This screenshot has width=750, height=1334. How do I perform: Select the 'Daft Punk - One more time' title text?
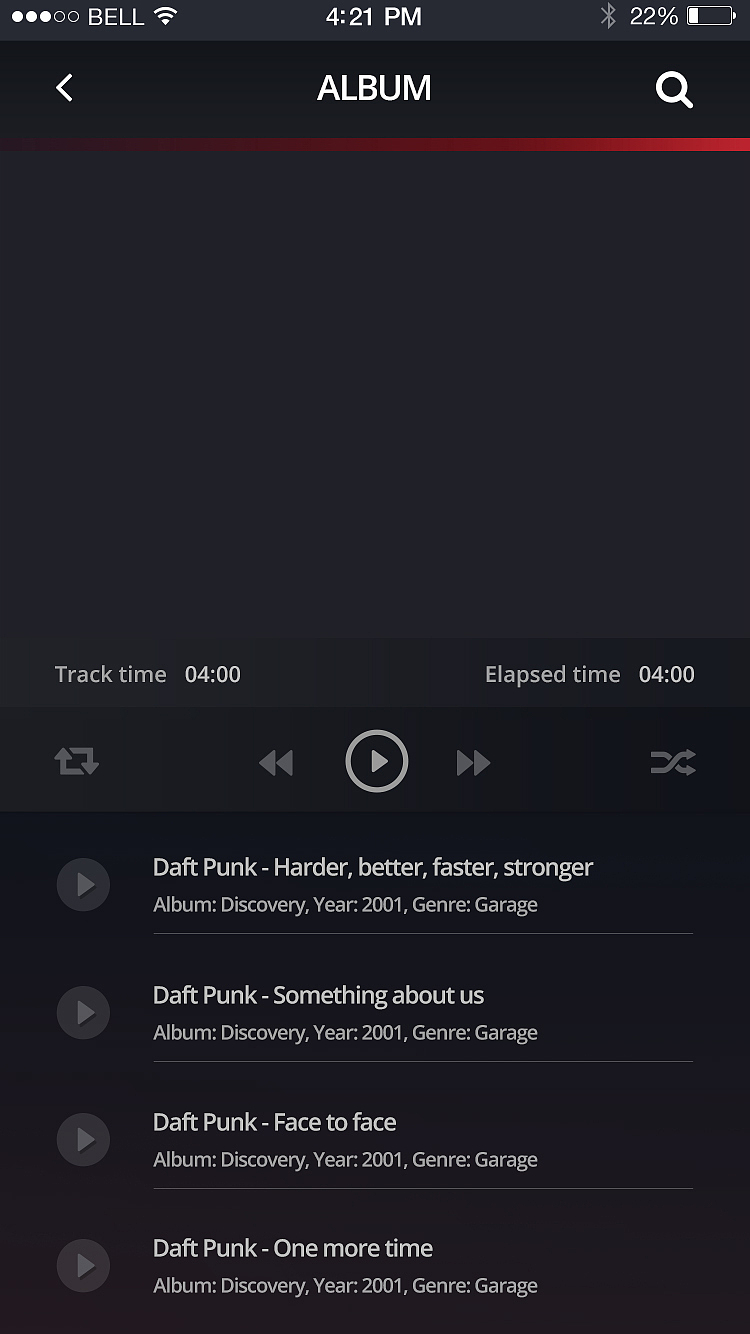coord(292,1248)
